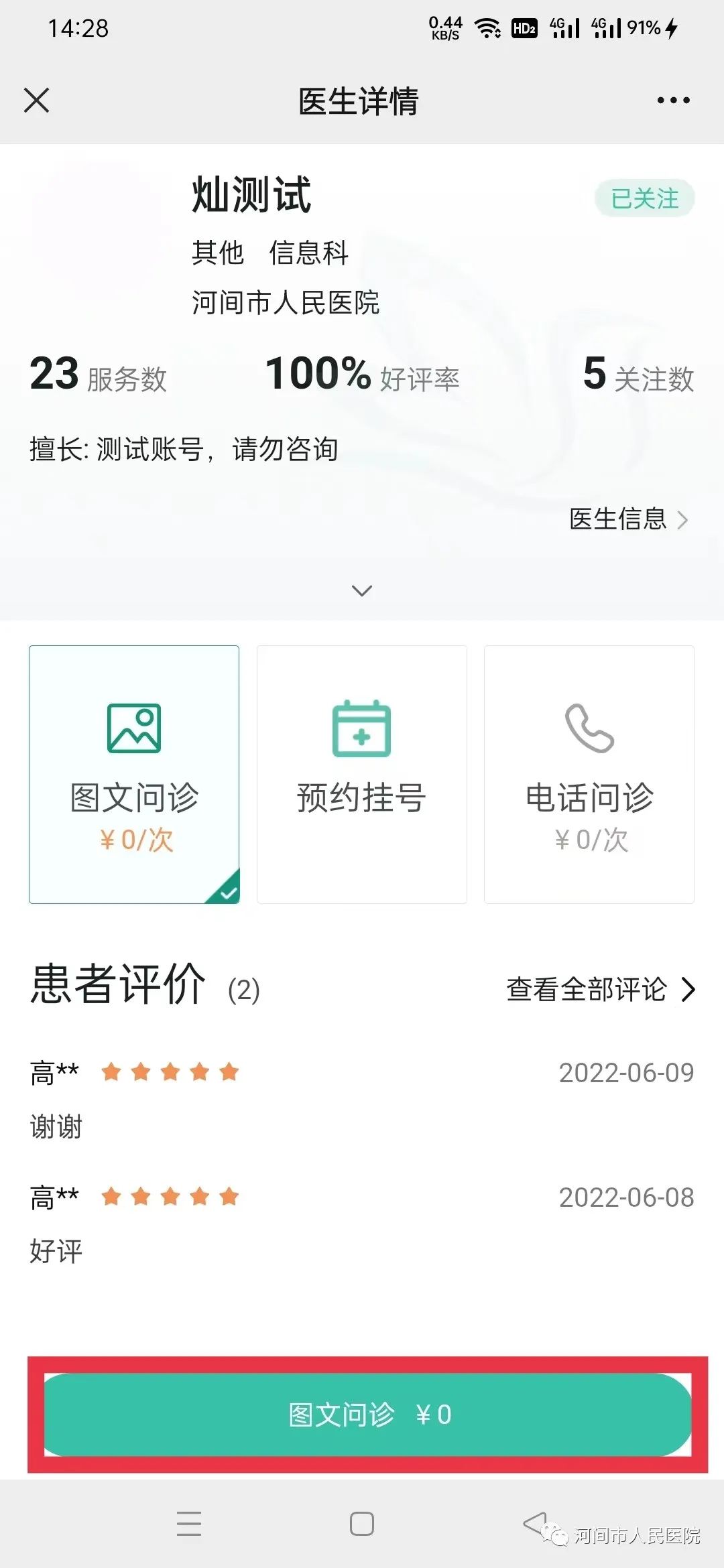The width and height of the screenshot is (724, 1568).
Task: Open 医生信息 doctor info link
Action: [628, 519]
